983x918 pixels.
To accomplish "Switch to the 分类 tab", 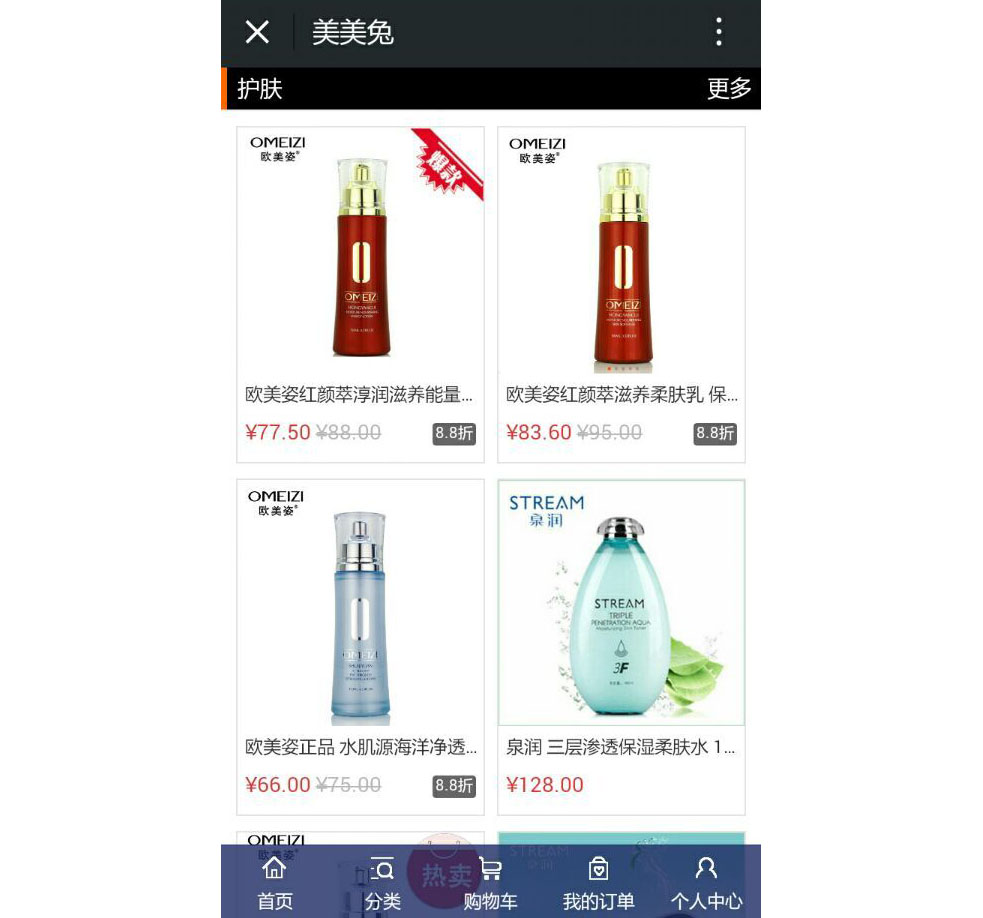I will (382, 883).
